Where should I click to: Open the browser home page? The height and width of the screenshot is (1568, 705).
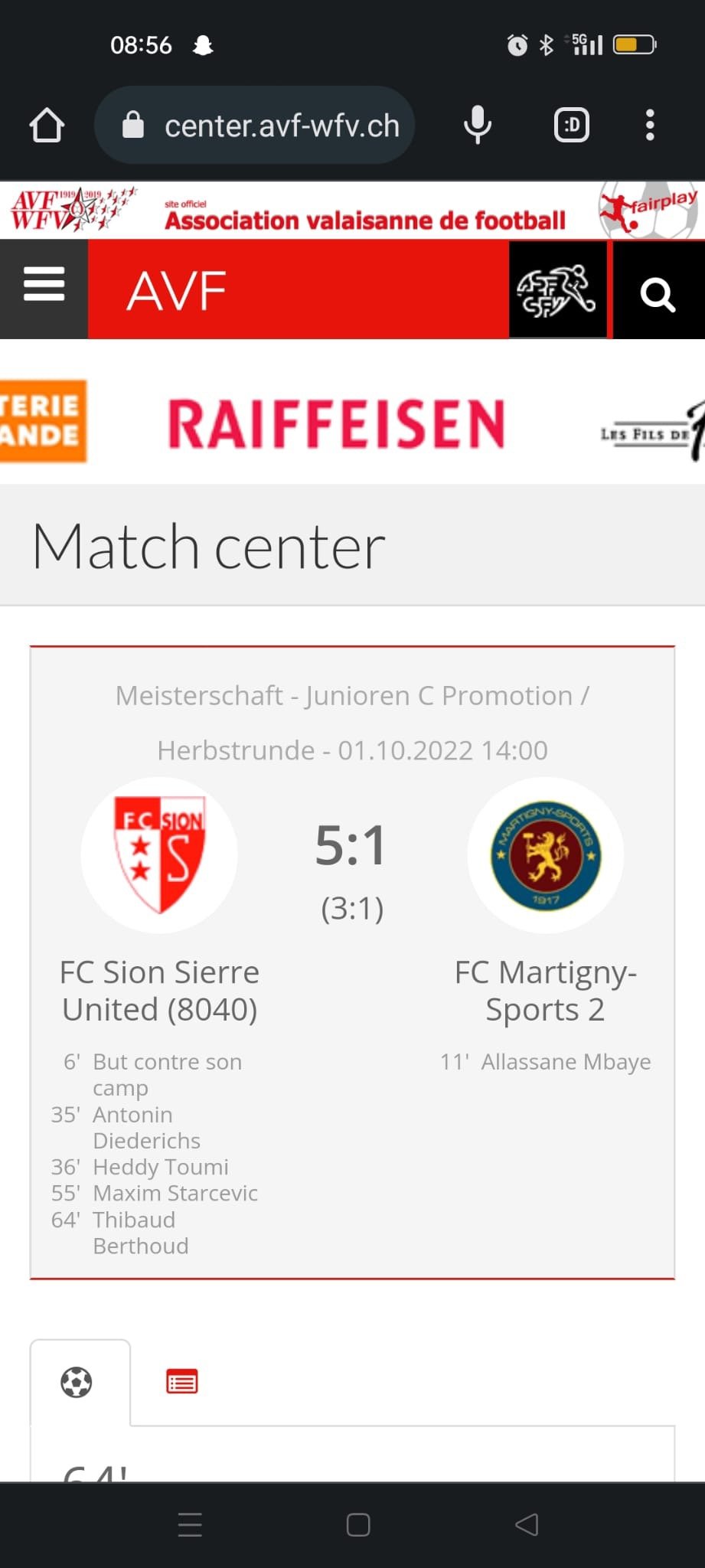click(x=46, y=125)
